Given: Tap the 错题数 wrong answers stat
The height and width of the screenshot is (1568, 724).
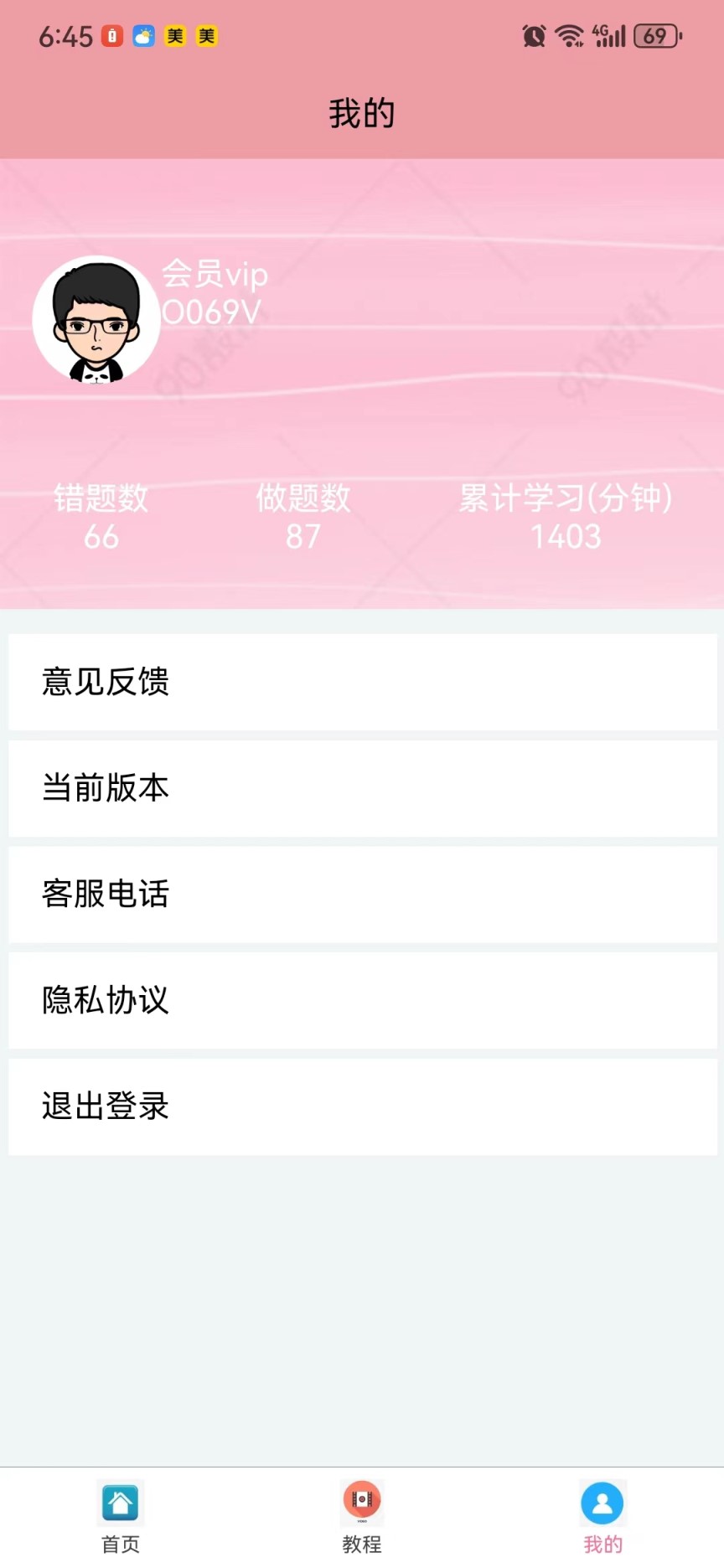Looking at the screenshot, I should tap(99, 518).
